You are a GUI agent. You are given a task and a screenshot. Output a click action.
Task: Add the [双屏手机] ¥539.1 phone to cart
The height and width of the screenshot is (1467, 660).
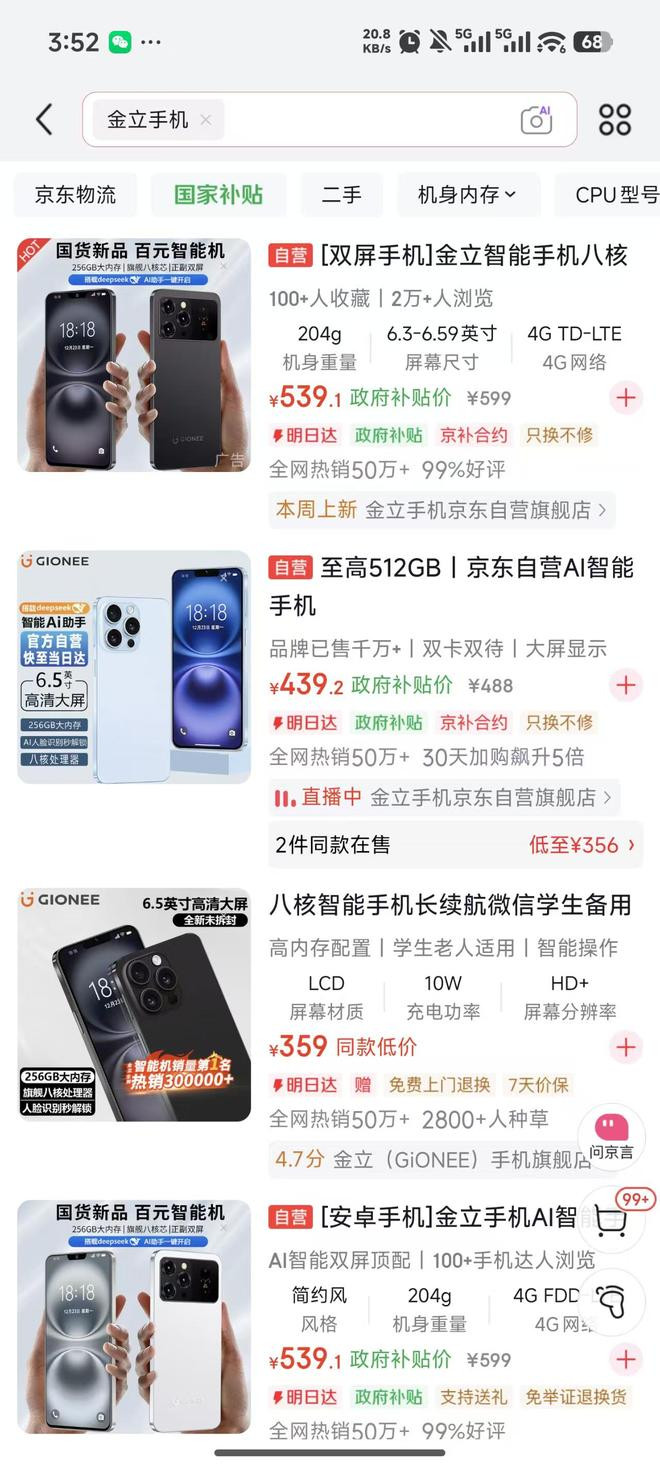[x=626, y=398]
